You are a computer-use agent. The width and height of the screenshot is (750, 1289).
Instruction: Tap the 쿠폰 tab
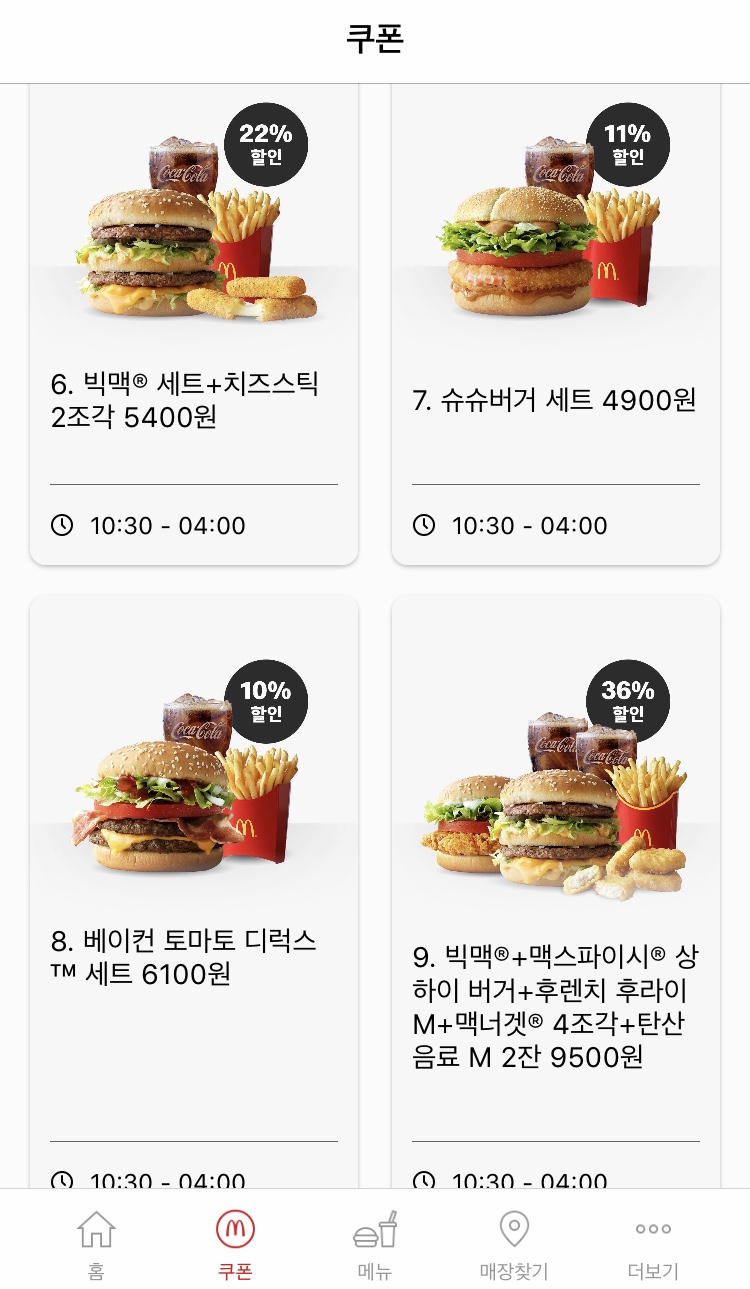pyautogui.click(x=236, y=1245)
